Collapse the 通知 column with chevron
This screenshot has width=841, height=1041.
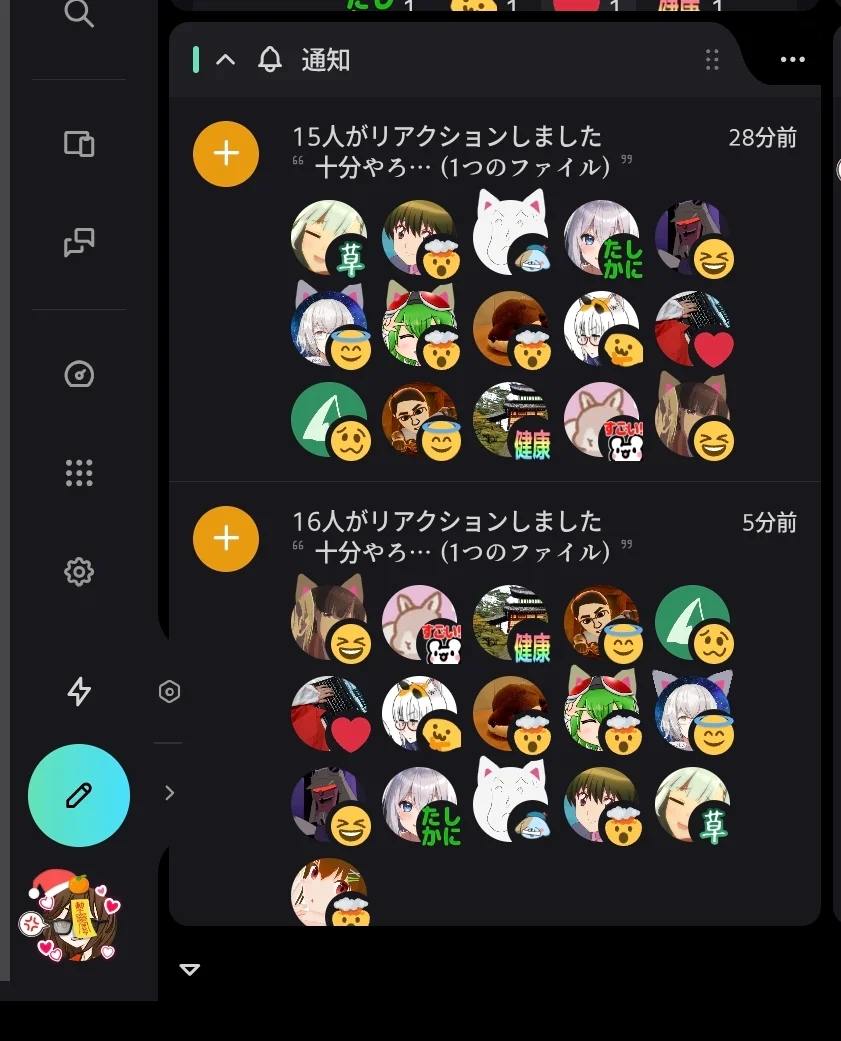(x=226, y=60)
